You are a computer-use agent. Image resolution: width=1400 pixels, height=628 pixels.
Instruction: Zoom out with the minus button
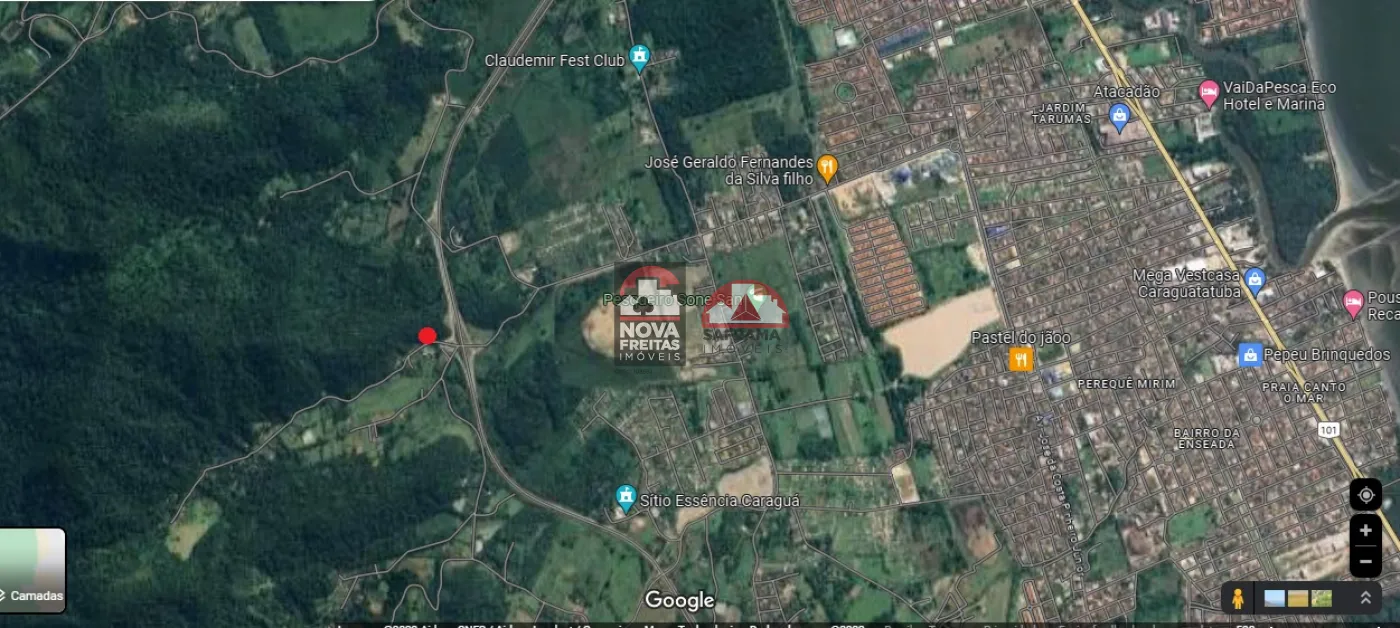click(1365, 561)
